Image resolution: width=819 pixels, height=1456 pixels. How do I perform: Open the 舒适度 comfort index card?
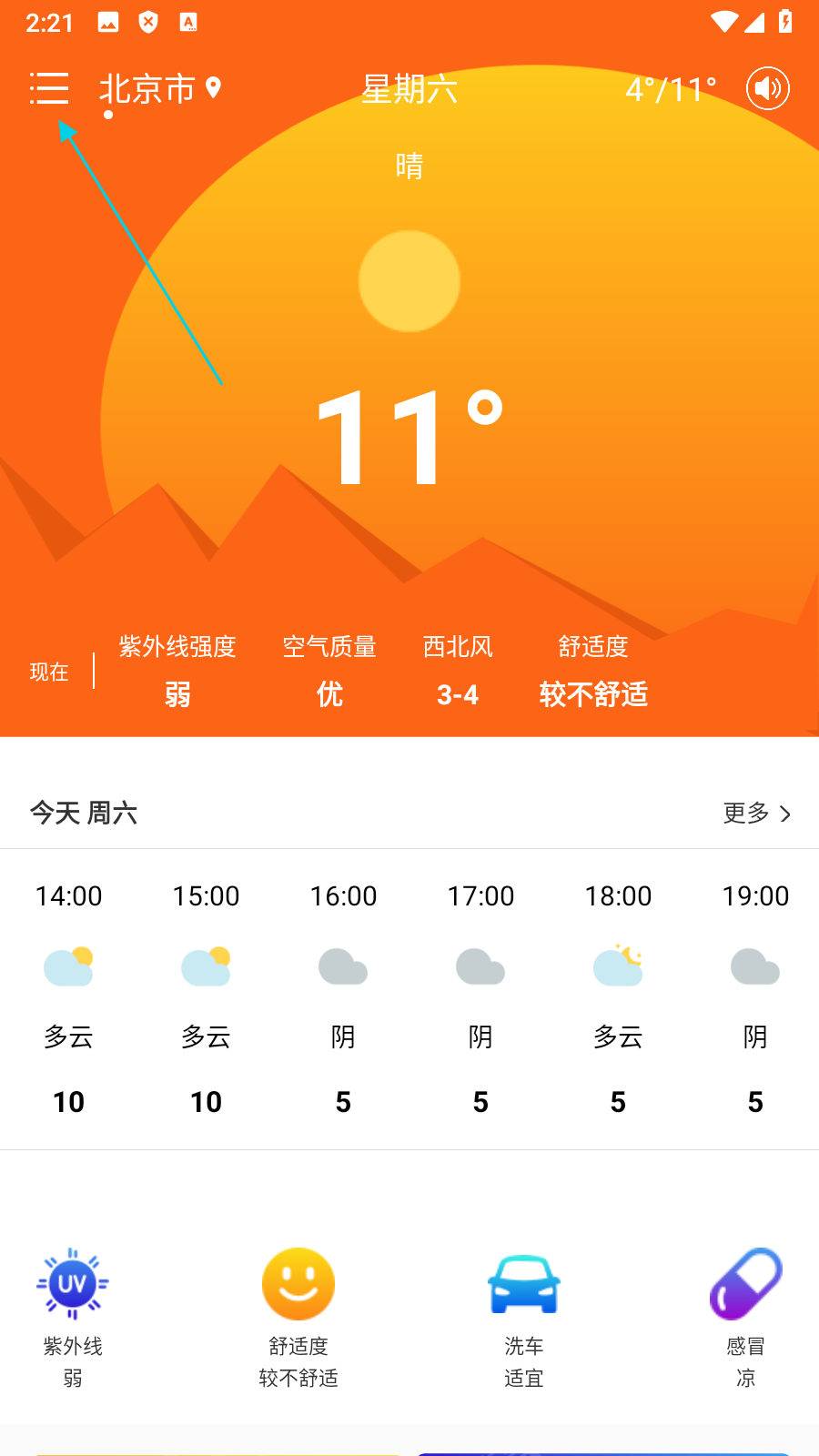click(x=298, y=1315)
